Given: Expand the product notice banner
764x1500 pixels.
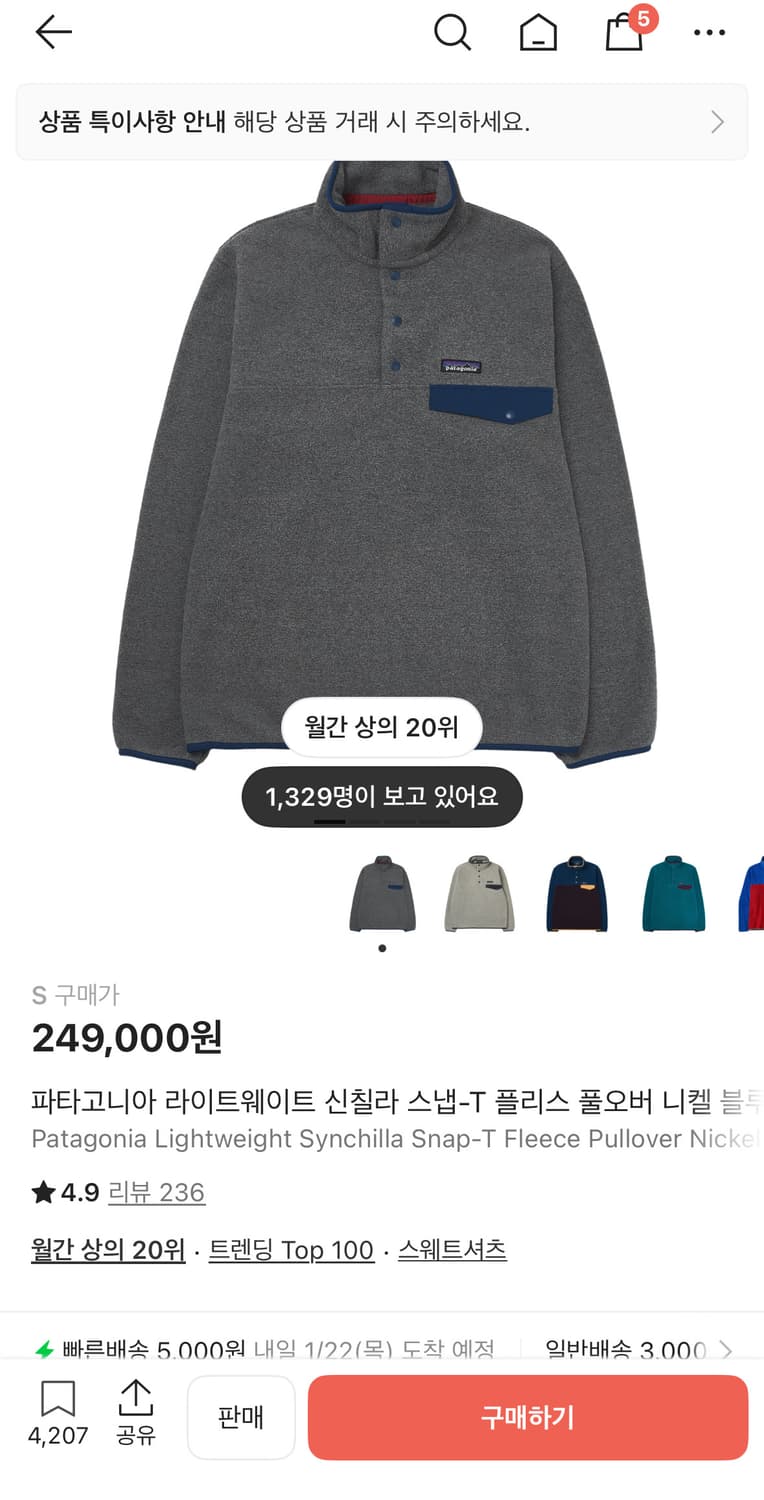Looking at the screenshot, I should [x=382, y=121].
